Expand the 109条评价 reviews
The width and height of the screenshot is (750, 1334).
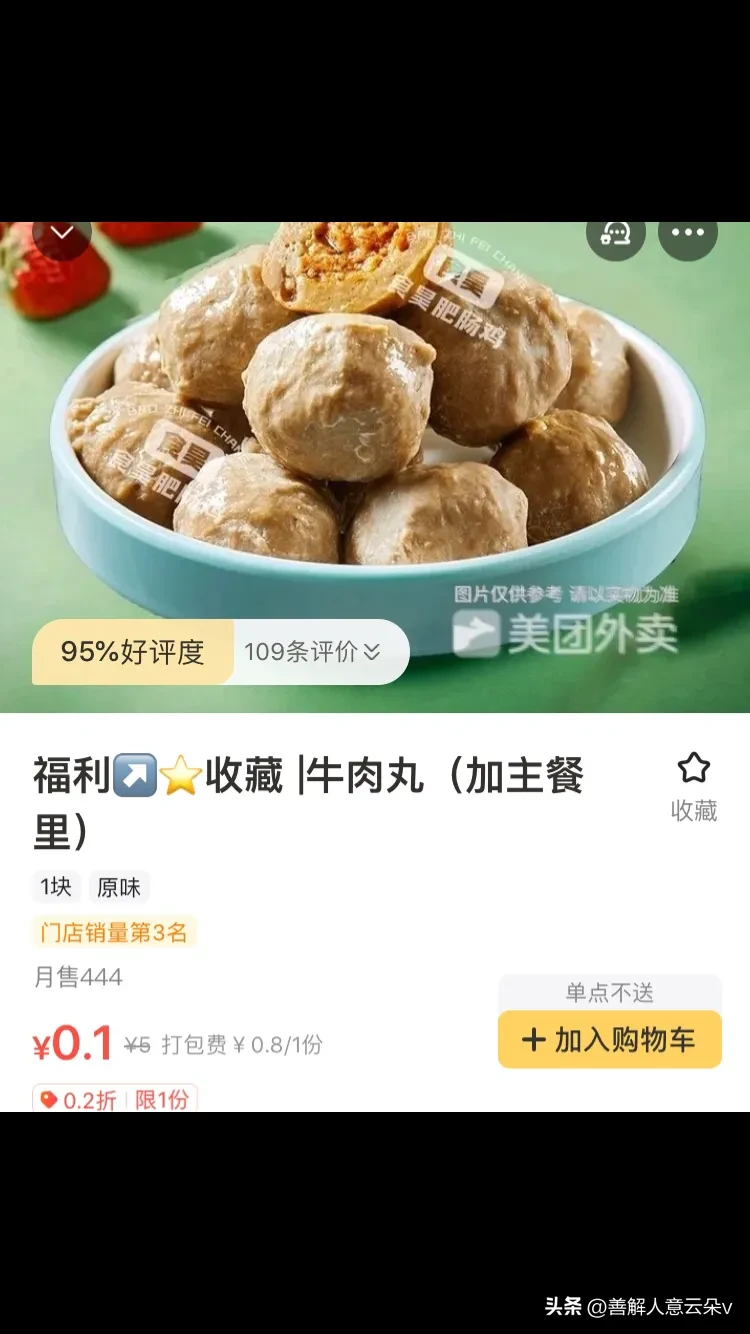point(312,652)
